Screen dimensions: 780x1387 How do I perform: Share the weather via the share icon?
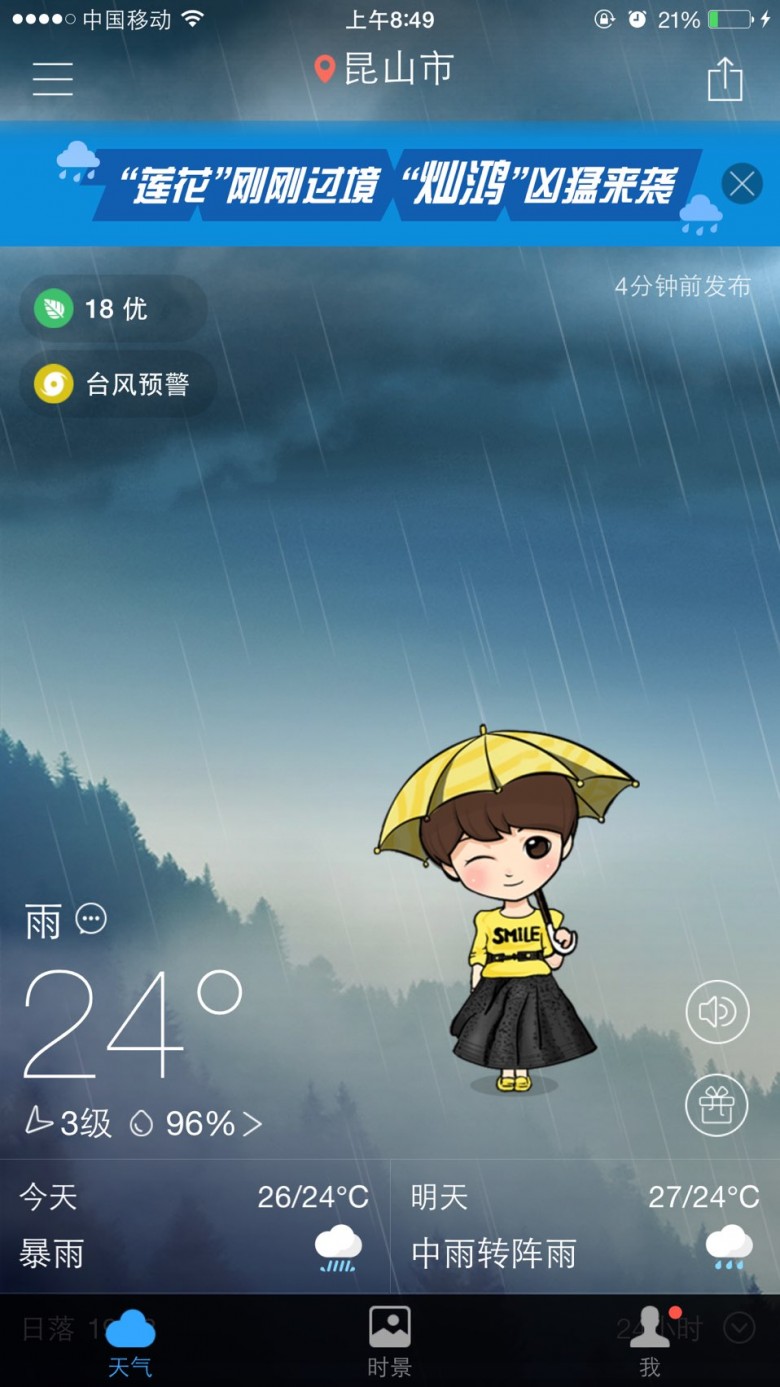click(x=725, y=79)
